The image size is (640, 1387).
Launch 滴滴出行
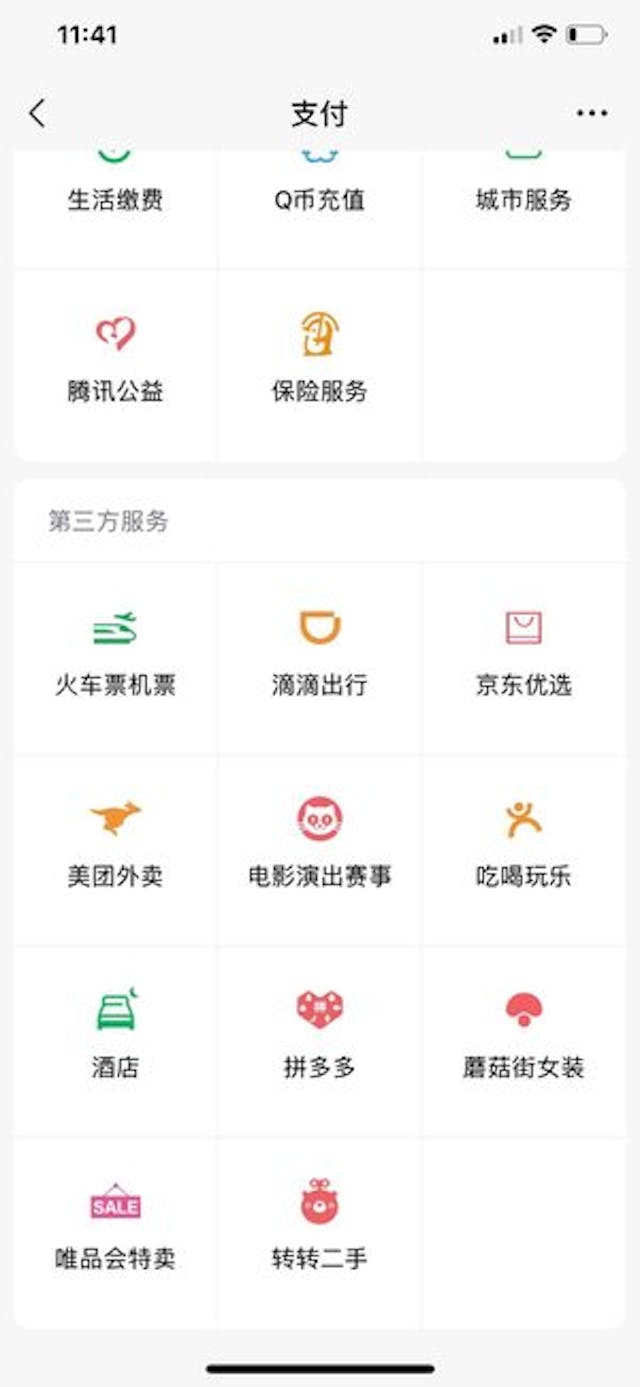coord(320,658)
